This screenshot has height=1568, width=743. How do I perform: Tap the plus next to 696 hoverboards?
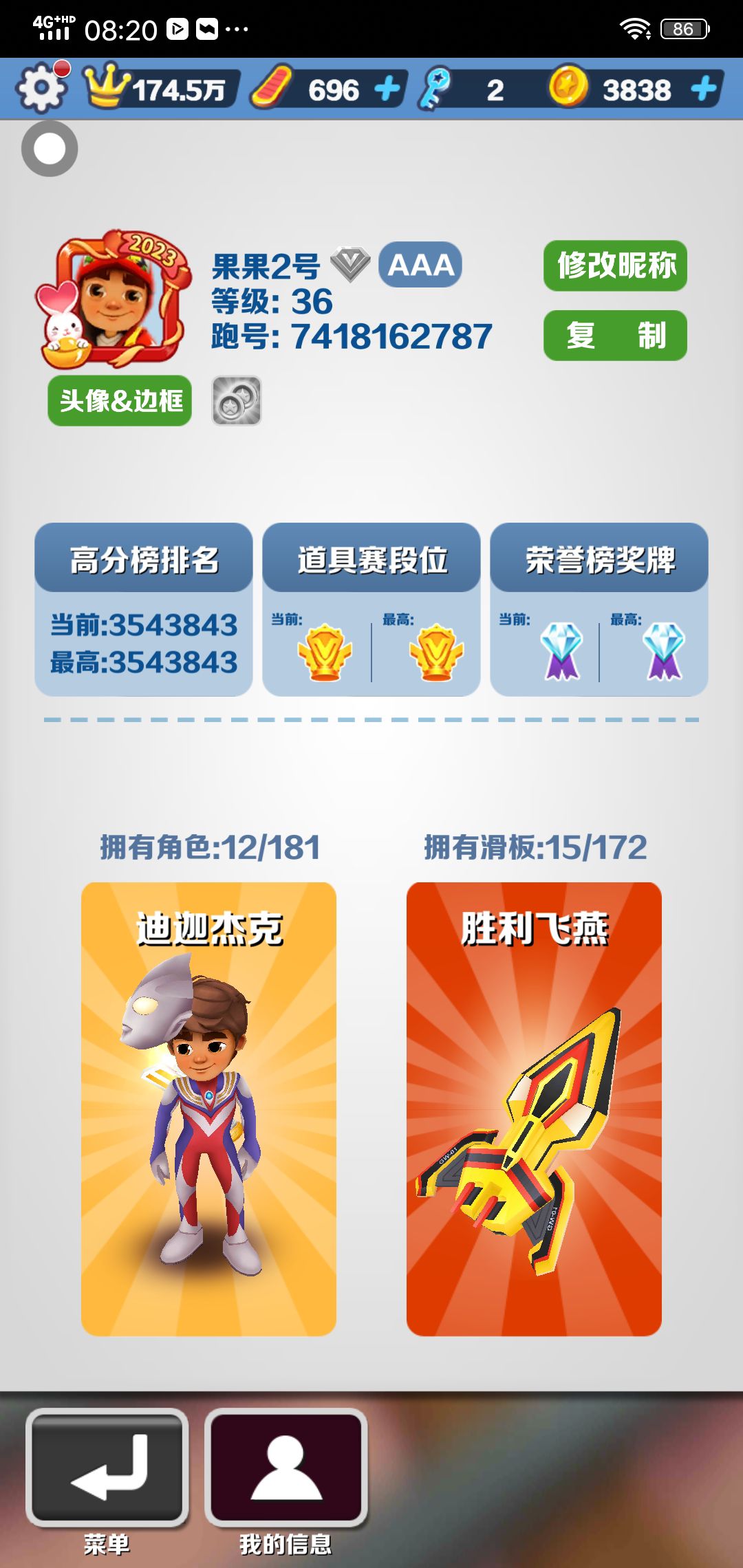point(387,89)
